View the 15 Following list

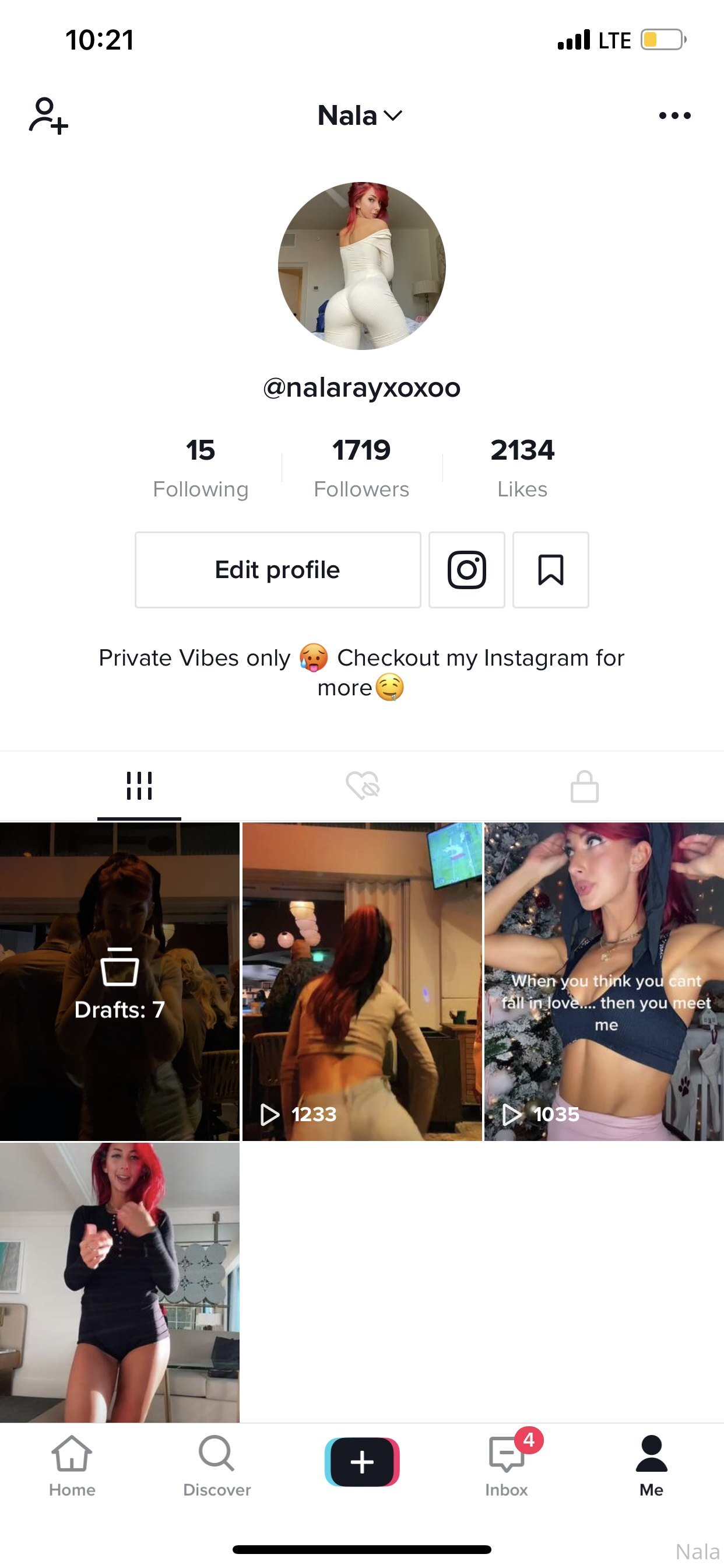(x=201, y=468)
